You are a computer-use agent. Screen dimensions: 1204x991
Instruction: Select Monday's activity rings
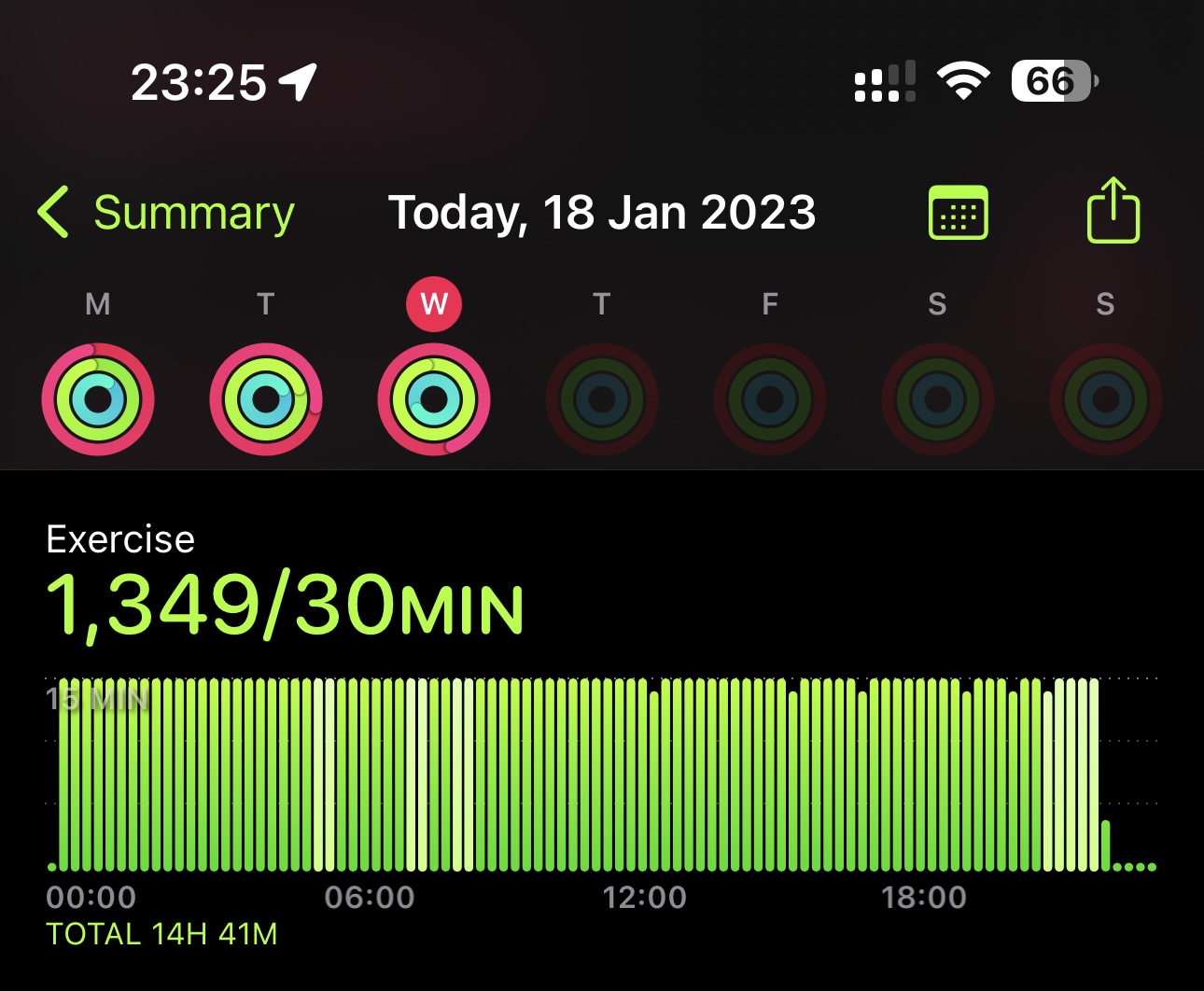(98, 399)
